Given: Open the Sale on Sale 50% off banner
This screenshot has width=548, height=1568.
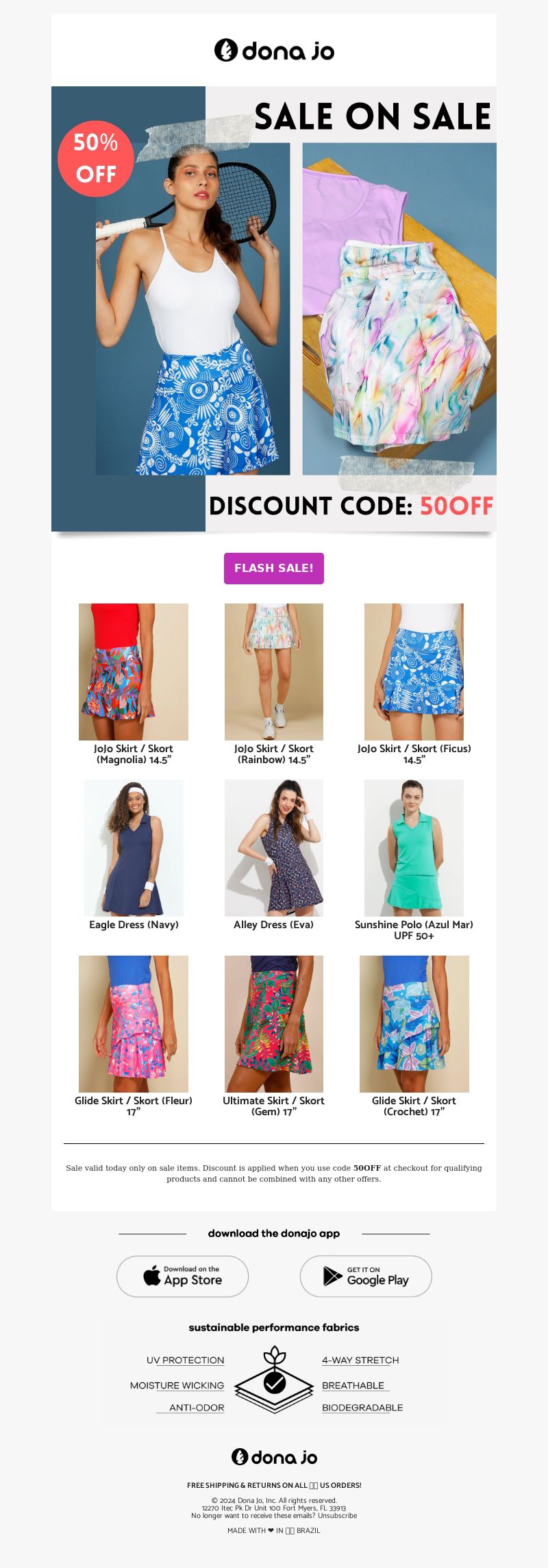Looking at the screenshot, I should click(x=273, y=308).
